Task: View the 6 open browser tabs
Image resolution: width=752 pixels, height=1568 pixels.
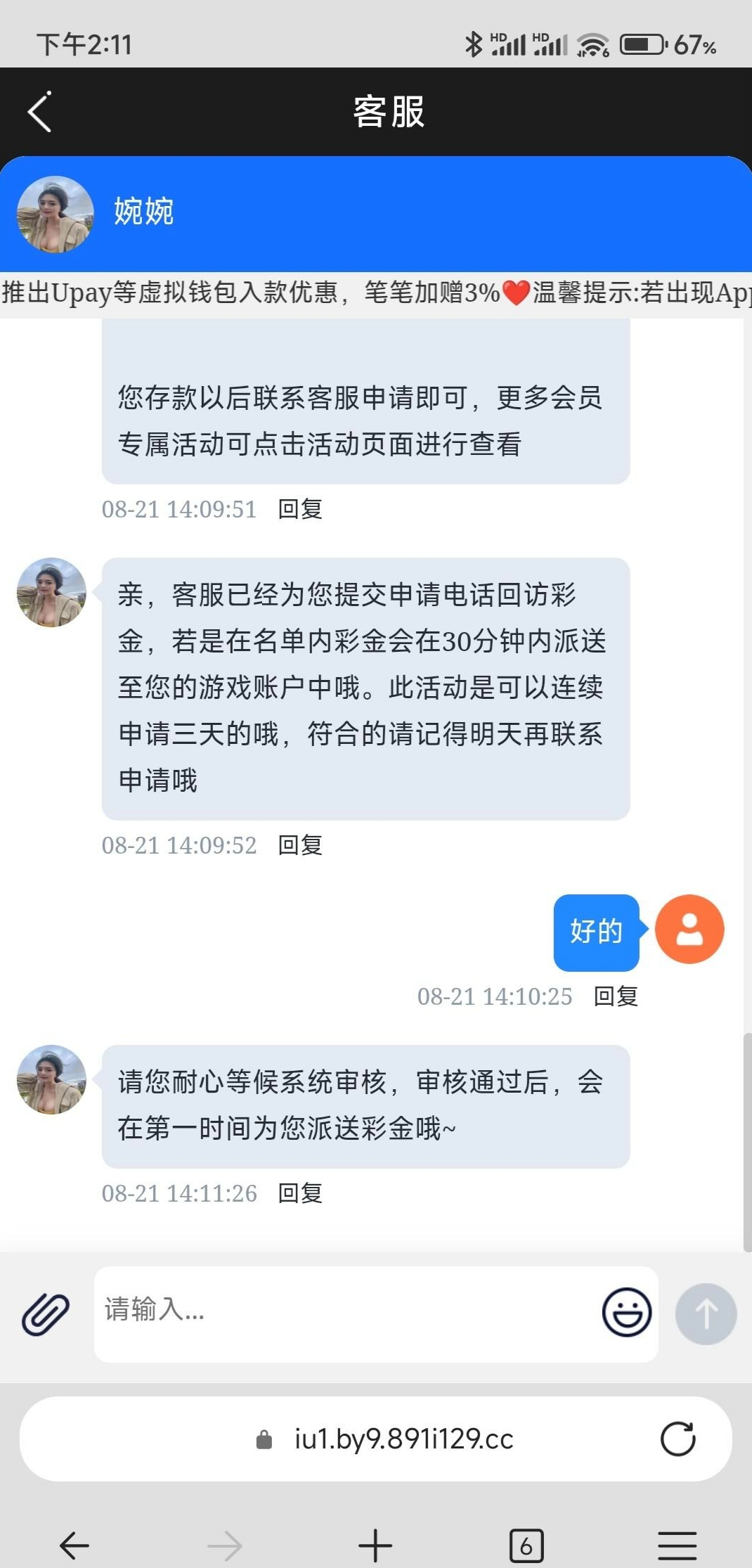Action: [x=526, y=1545]
